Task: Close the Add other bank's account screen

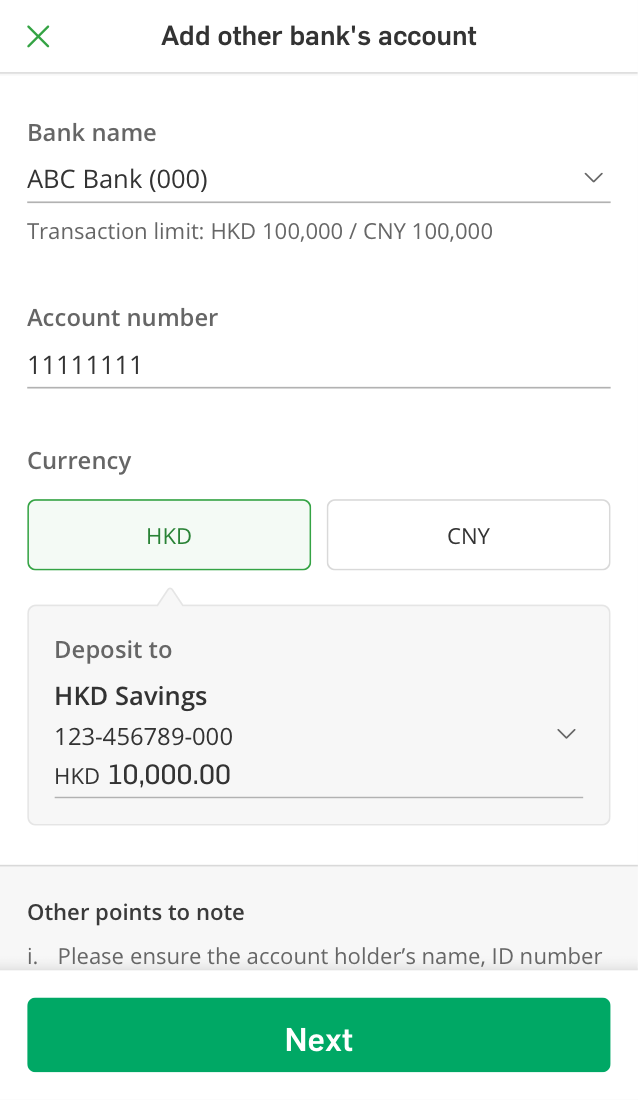Action: 38,37
